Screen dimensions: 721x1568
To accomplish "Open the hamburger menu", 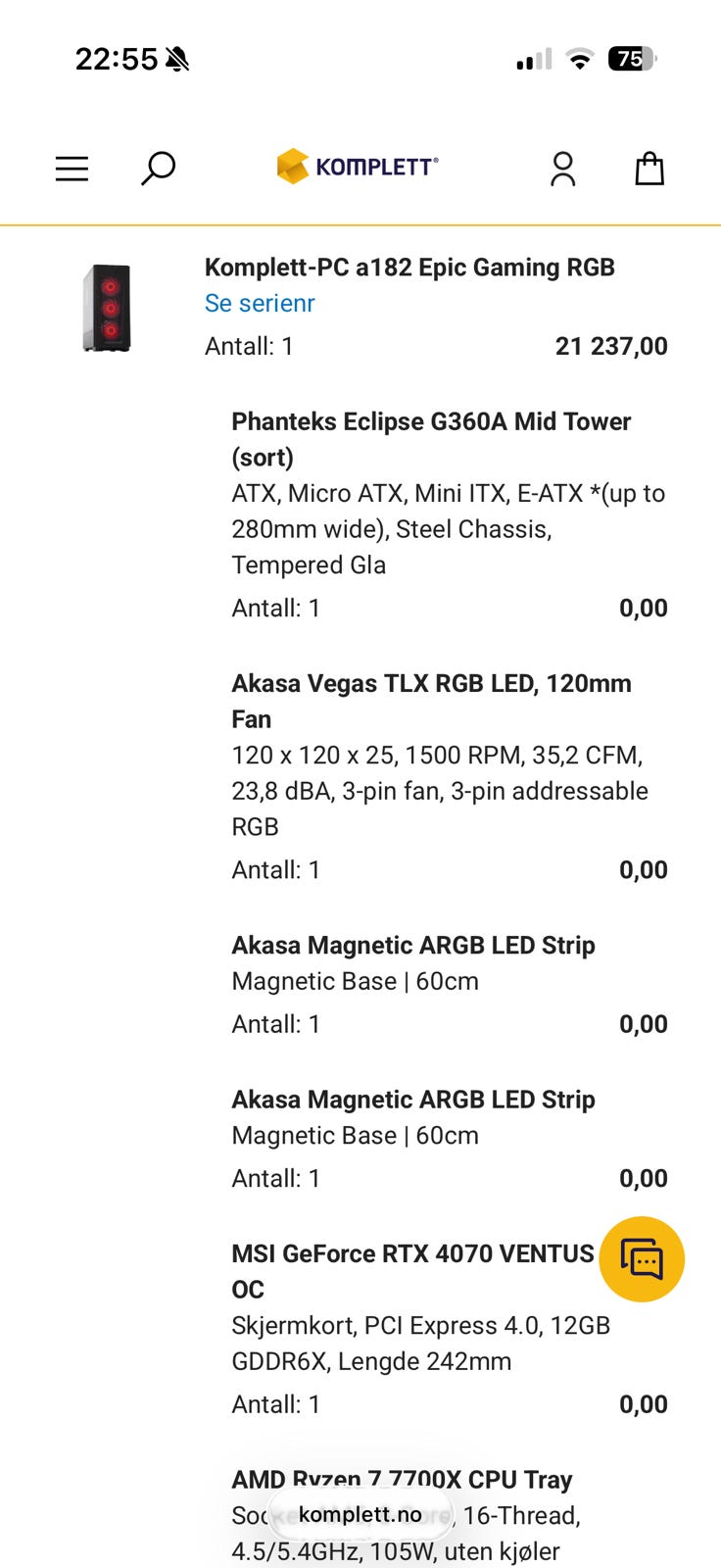I will [72, 169].
